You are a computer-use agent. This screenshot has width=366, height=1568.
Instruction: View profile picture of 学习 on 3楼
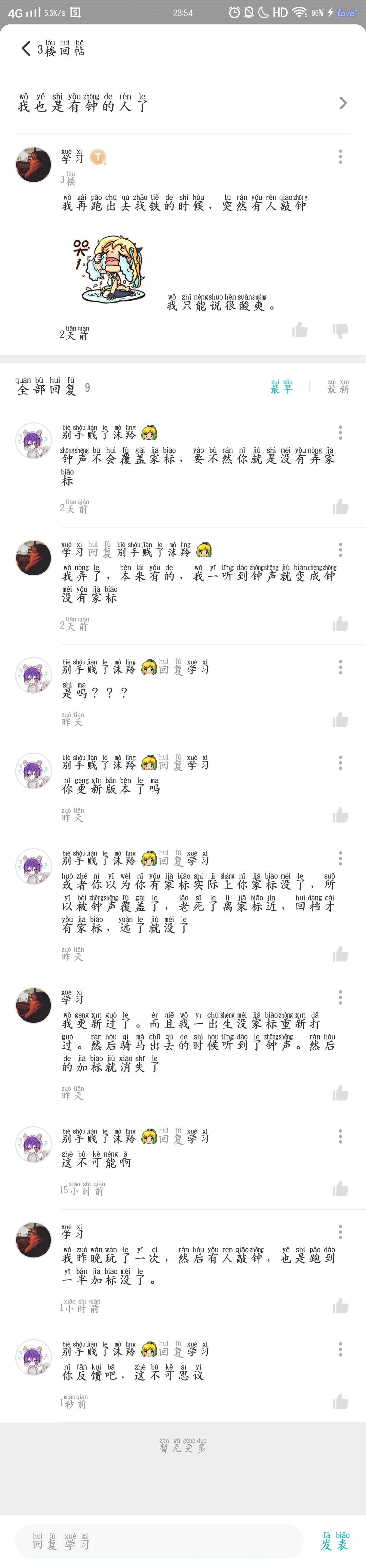34,164
